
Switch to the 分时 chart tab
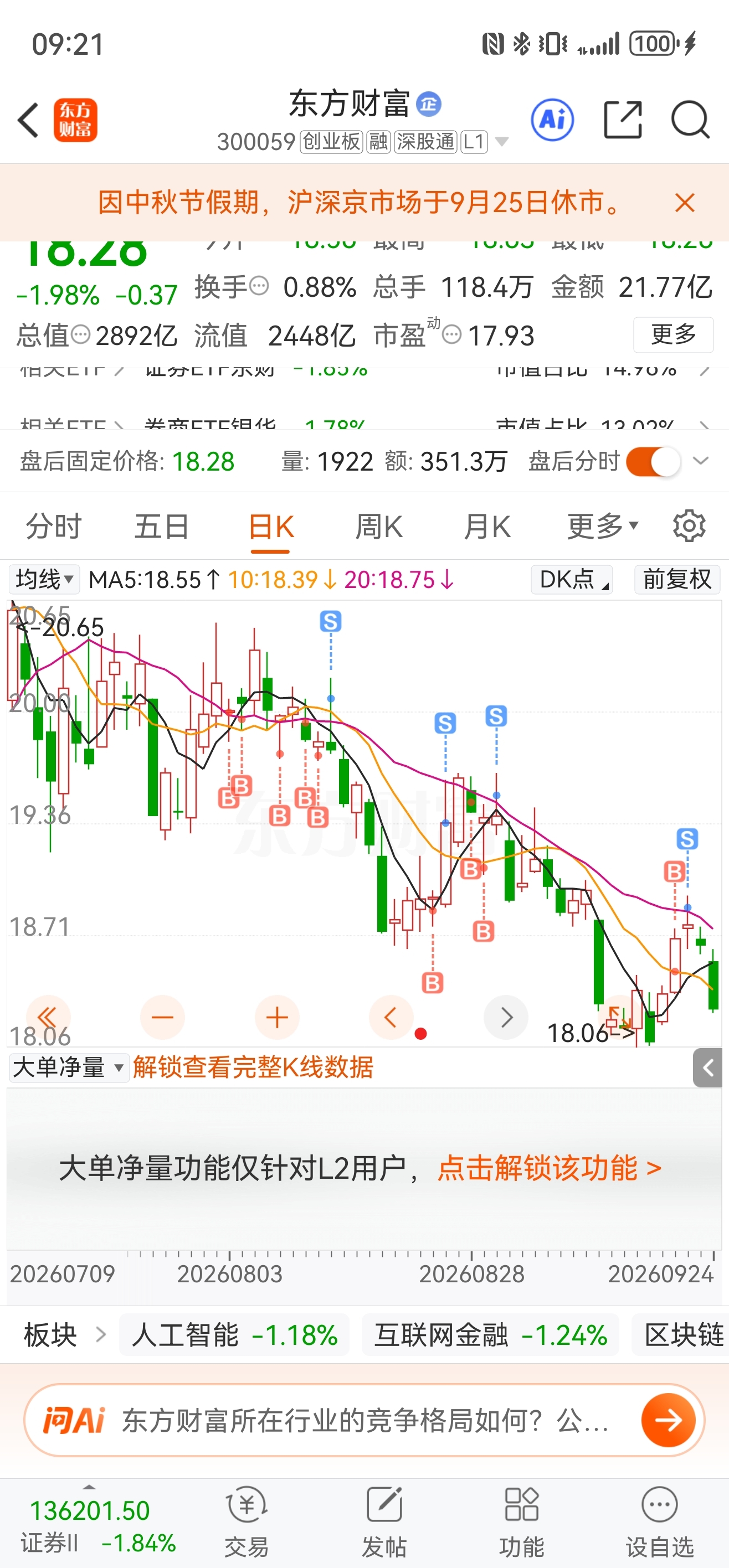[54, 527]
